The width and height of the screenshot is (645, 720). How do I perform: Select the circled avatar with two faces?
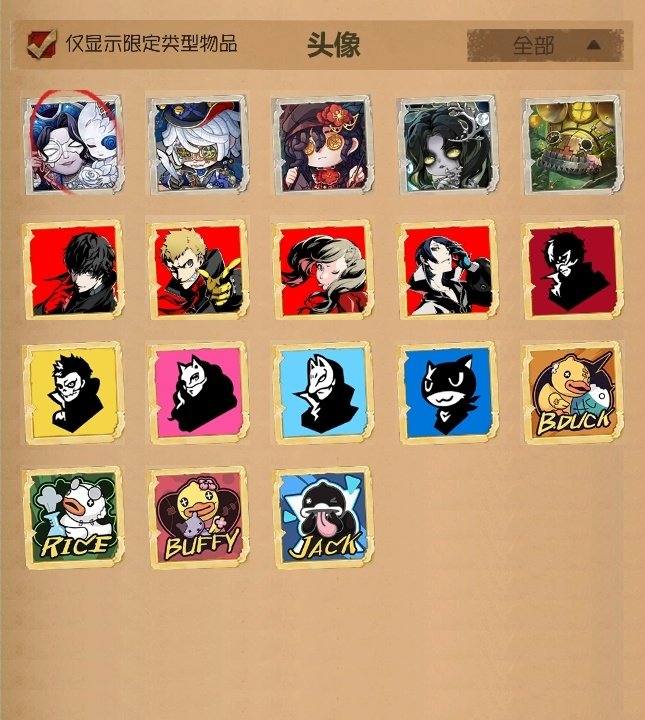(x=73, y=145)
